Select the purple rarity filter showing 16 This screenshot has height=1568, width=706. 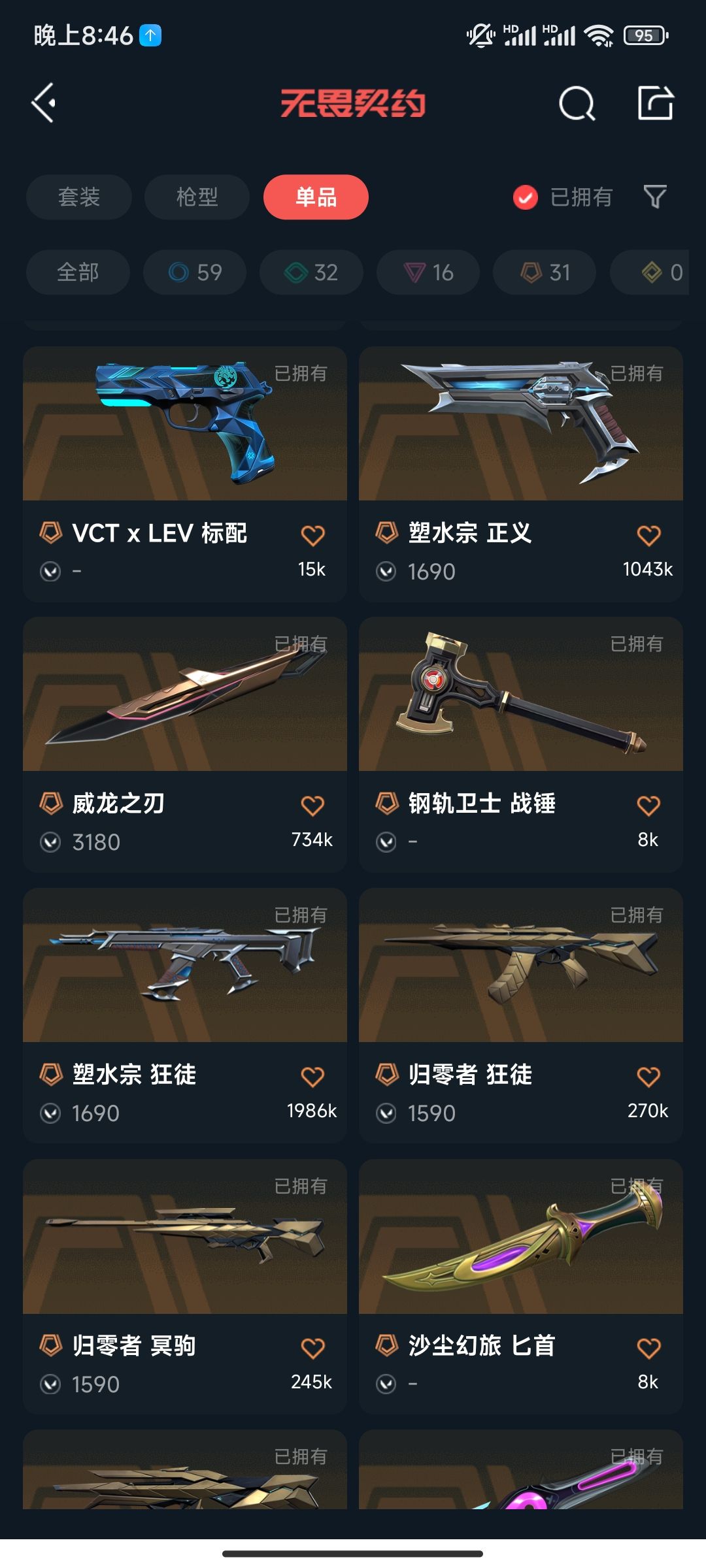[428, 272]
